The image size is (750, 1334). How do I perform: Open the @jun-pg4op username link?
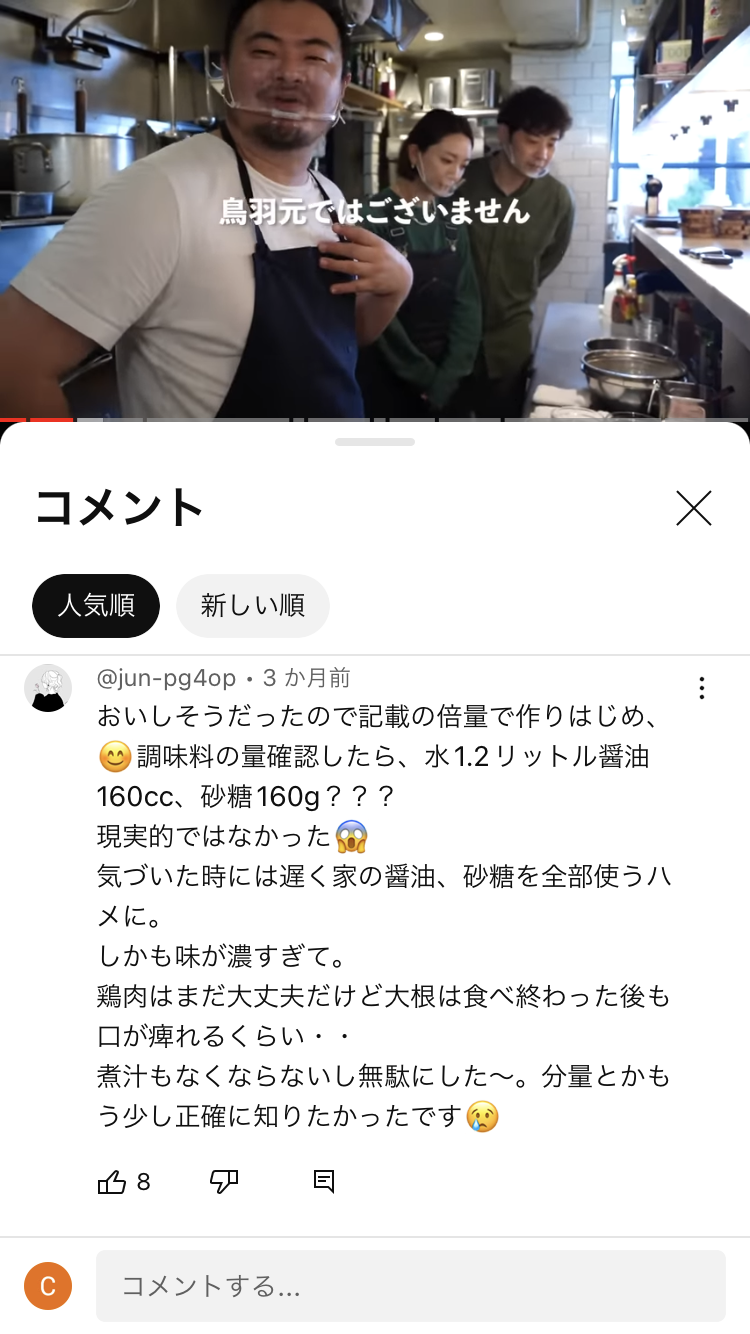coord(166,678)
